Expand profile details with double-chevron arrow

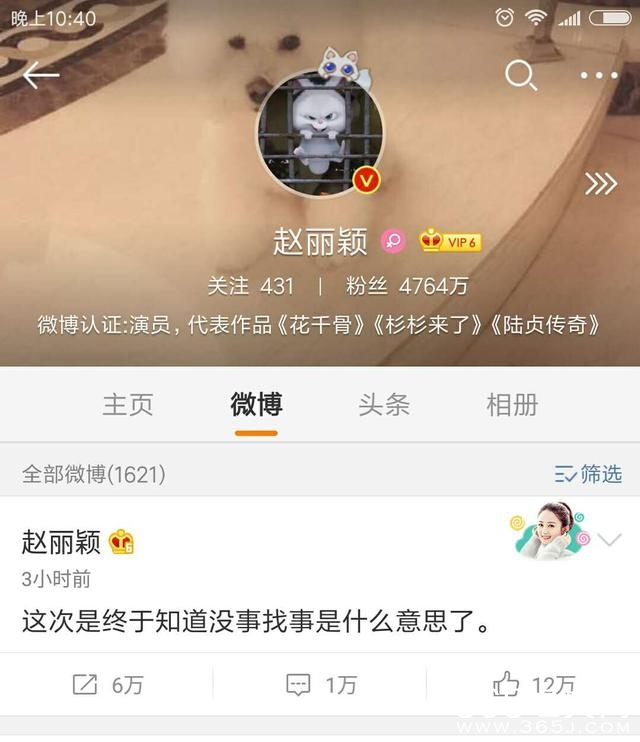pos(600,184)
